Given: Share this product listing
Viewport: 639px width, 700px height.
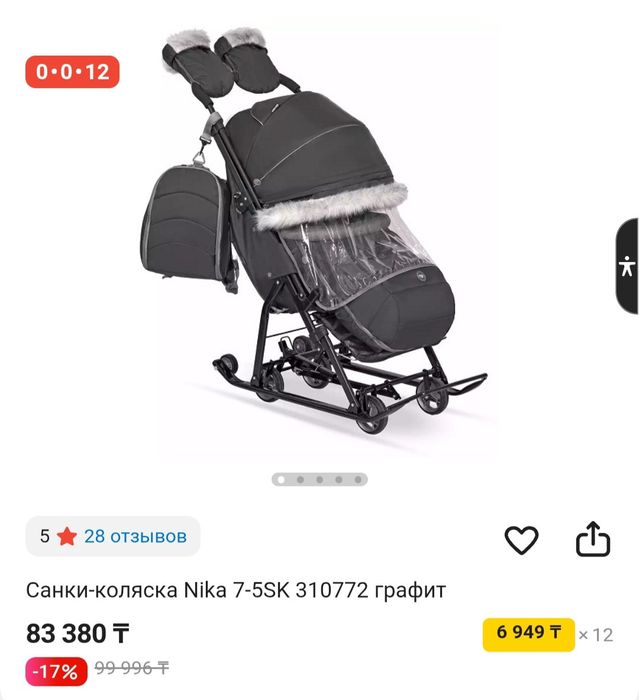Looking at the screenshot, I should click(x=593, y=539).
